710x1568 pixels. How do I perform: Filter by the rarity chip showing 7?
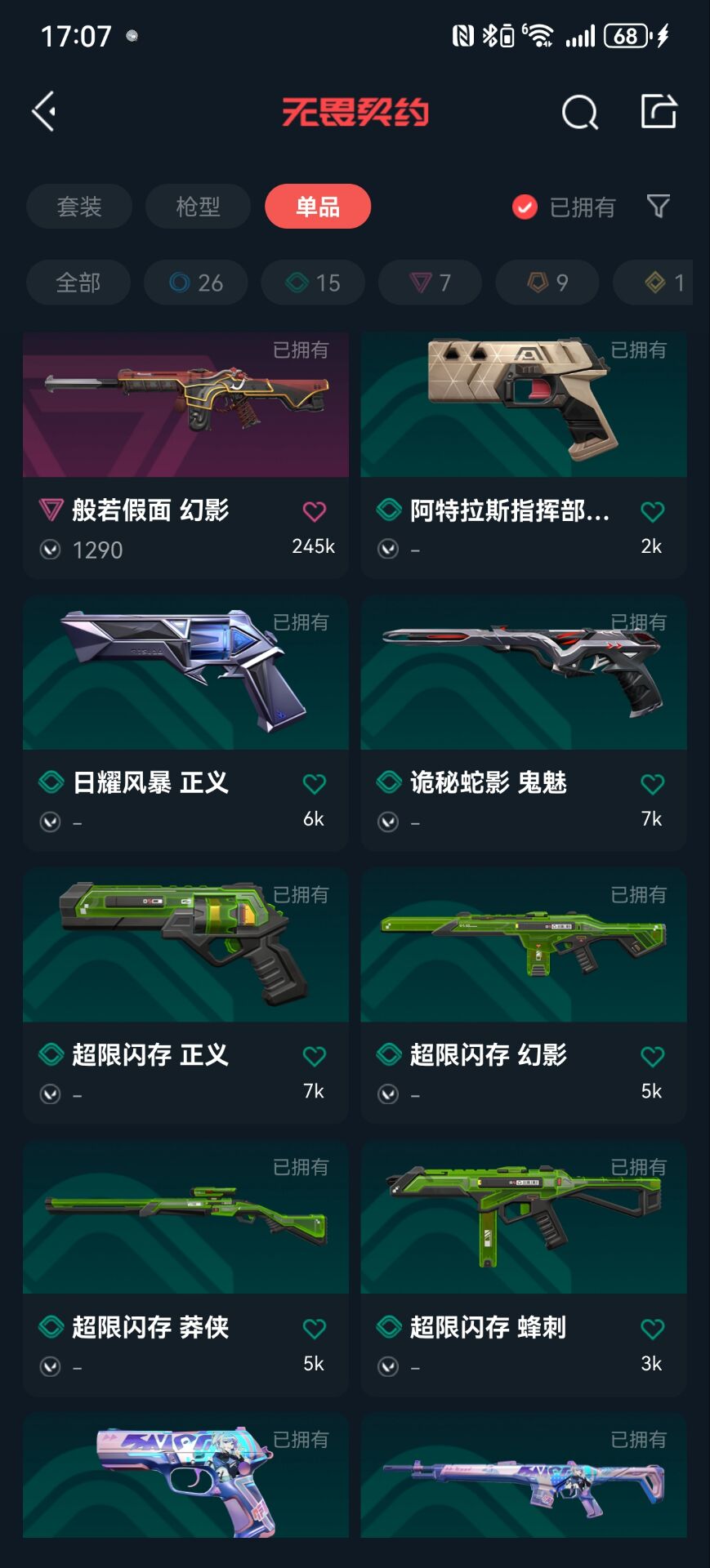tap(430, 283)
